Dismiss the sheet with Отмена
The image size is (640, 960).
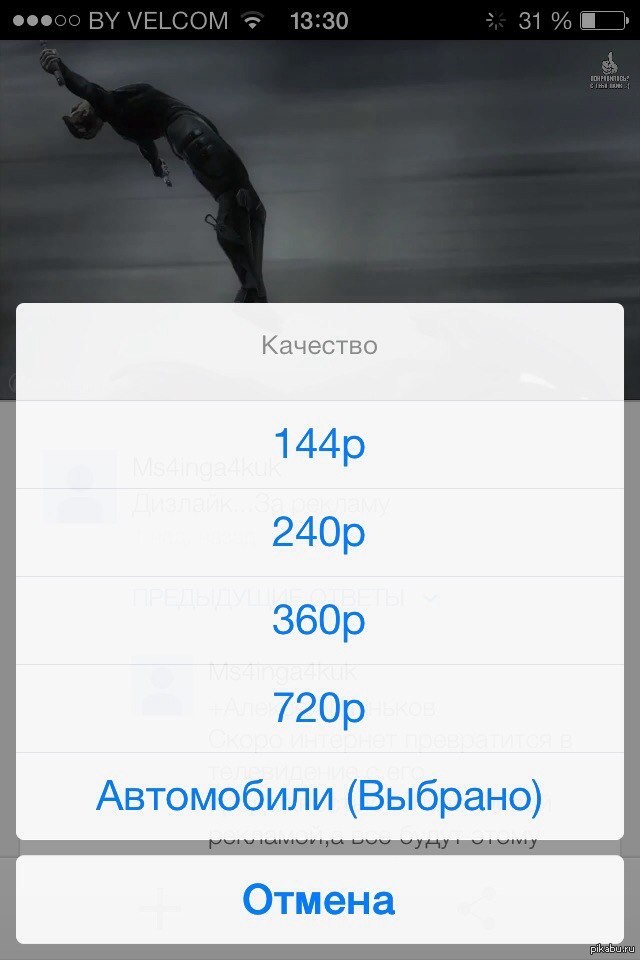pyautogui.click(x=319, y=899)
